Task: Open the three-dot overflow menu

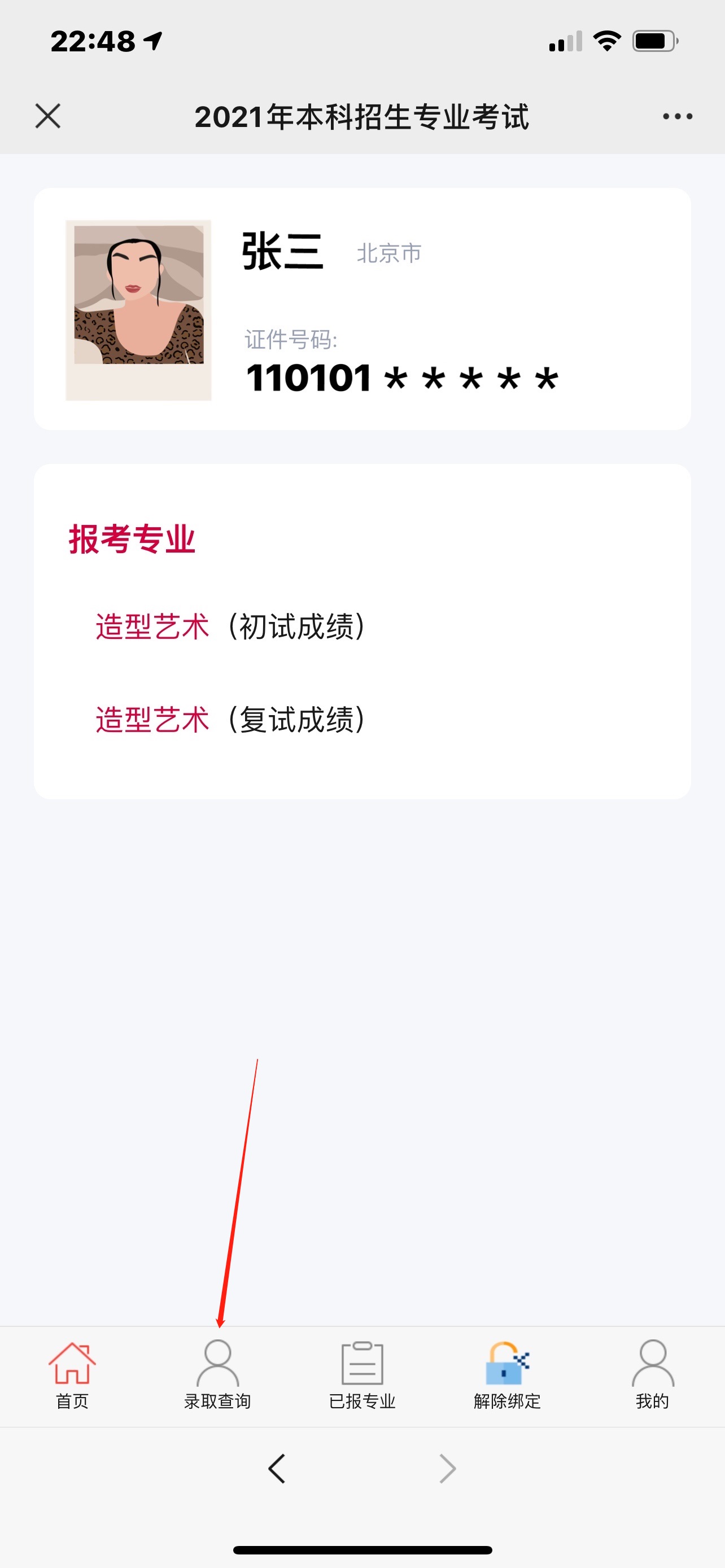Action: tap(677, 116)
